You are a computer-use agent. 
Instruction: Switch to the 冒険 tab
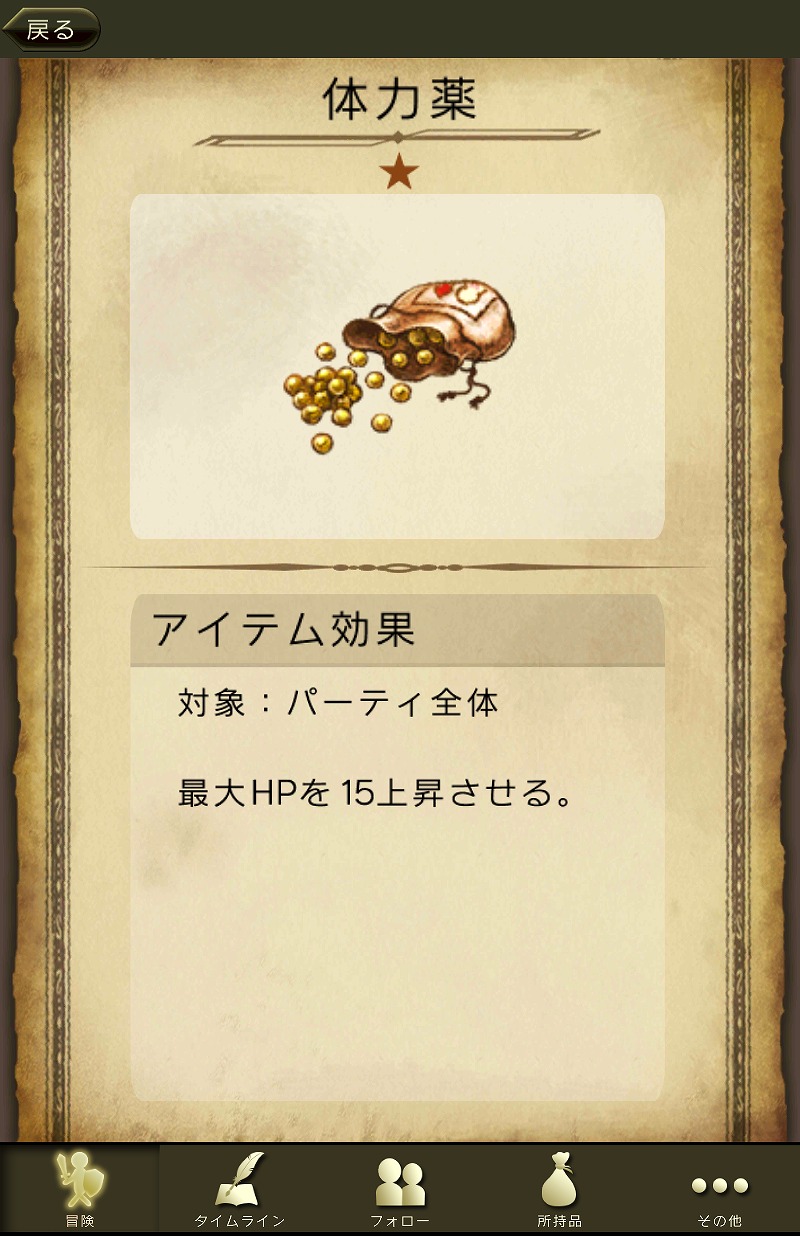click(80, 1190)
